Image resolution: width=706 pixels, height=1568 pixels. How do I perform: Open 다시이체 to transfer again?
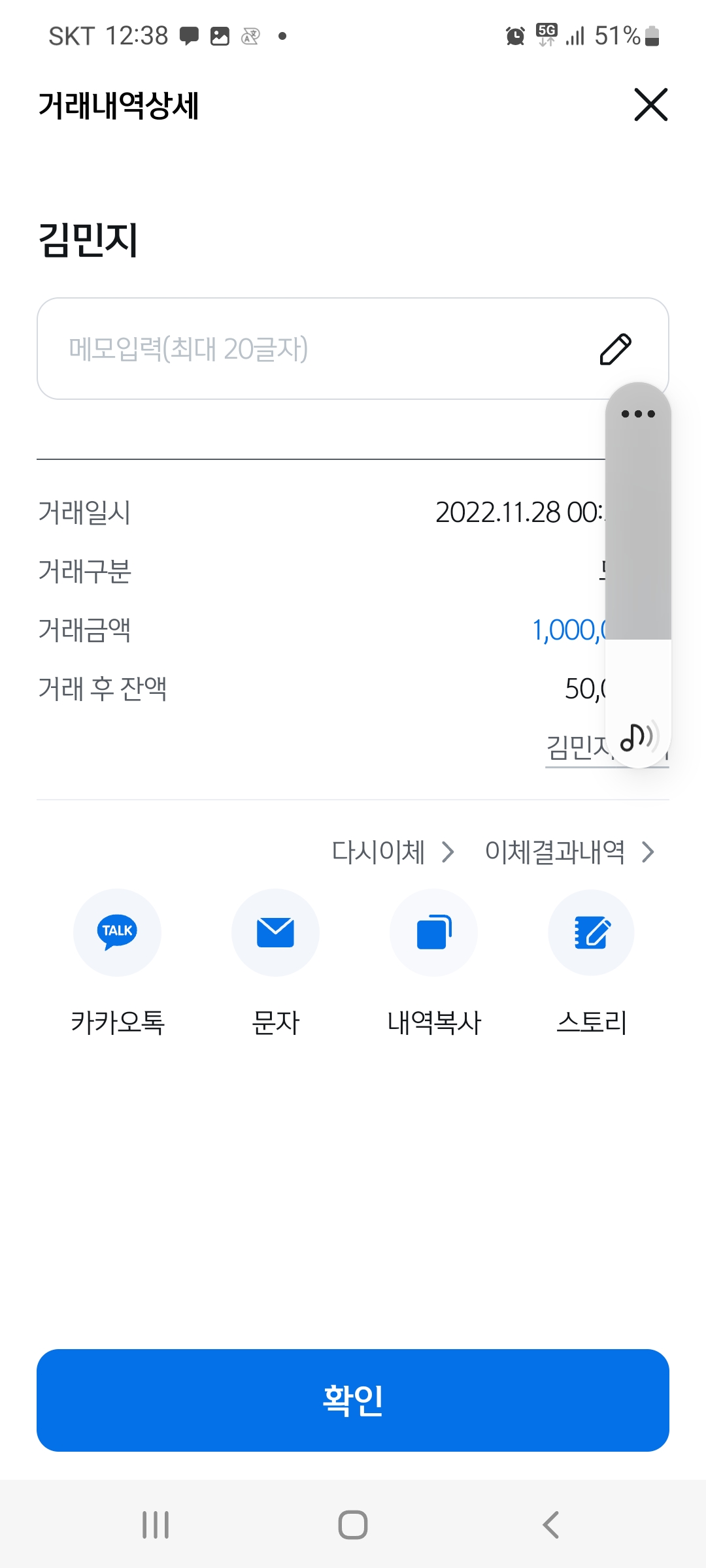(x=392, y=852)
